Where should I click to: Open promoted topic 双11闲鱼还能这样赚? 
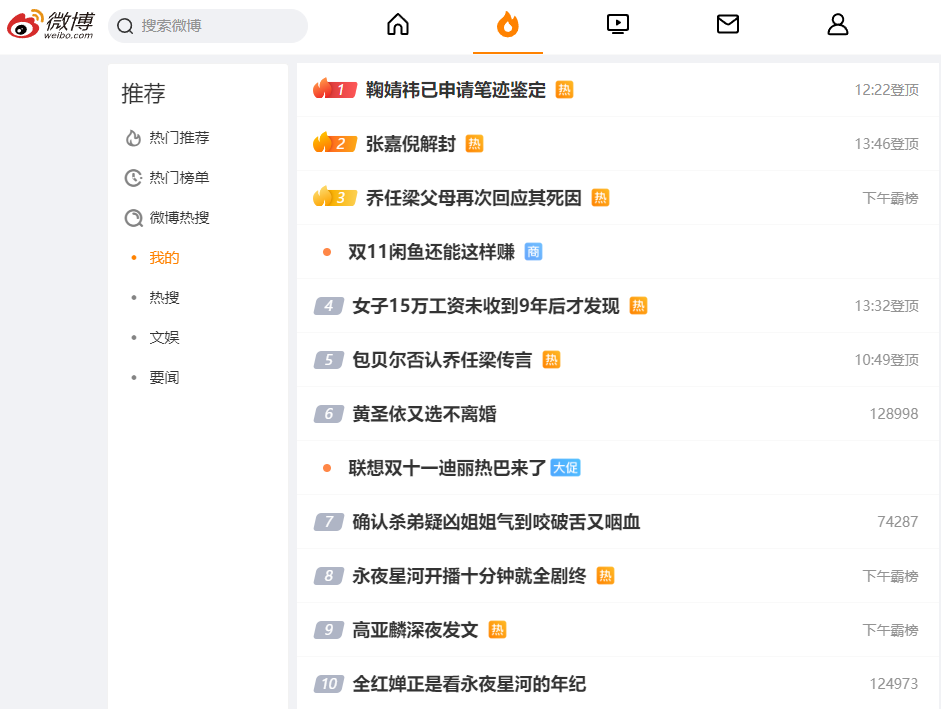[x=431, y=252]
